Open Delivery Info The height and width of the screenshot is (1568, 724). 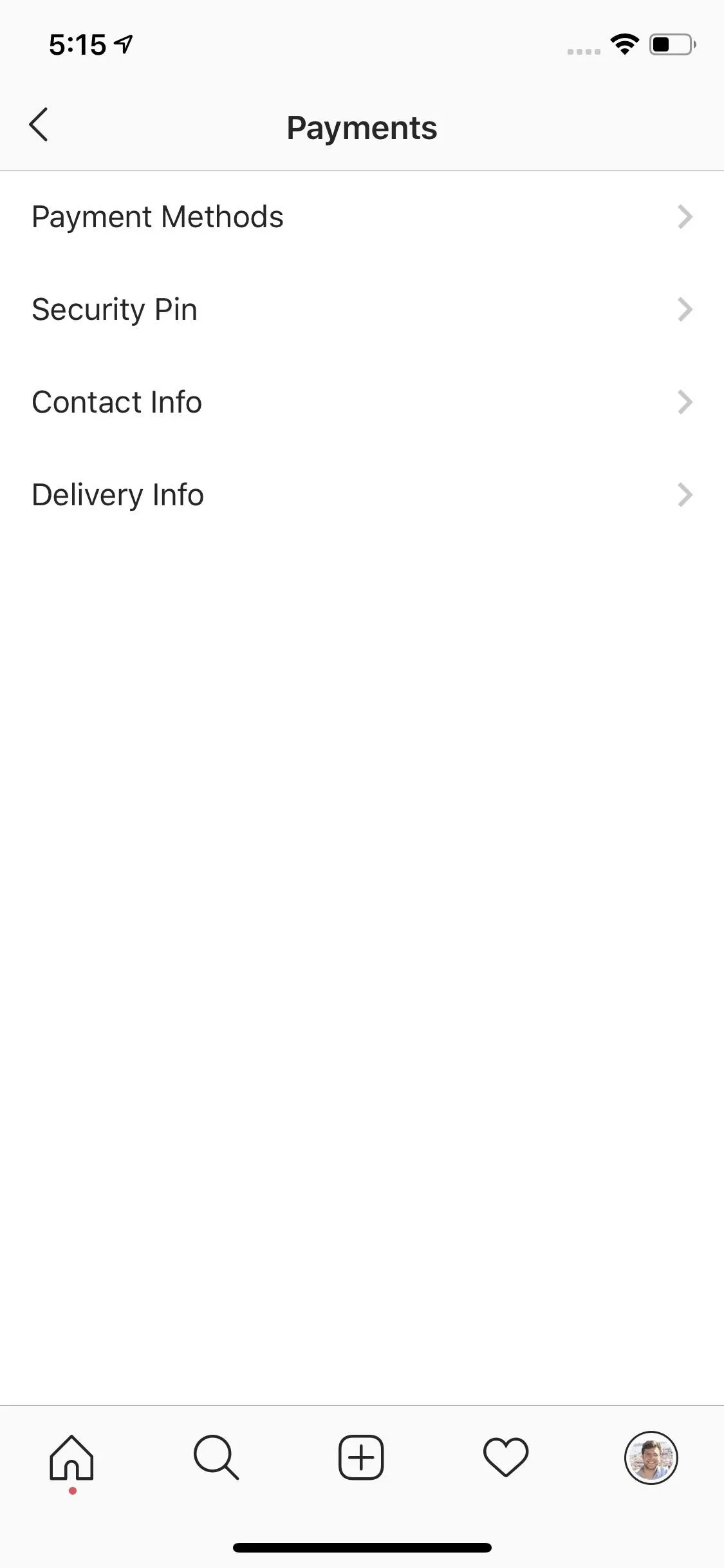362,495
